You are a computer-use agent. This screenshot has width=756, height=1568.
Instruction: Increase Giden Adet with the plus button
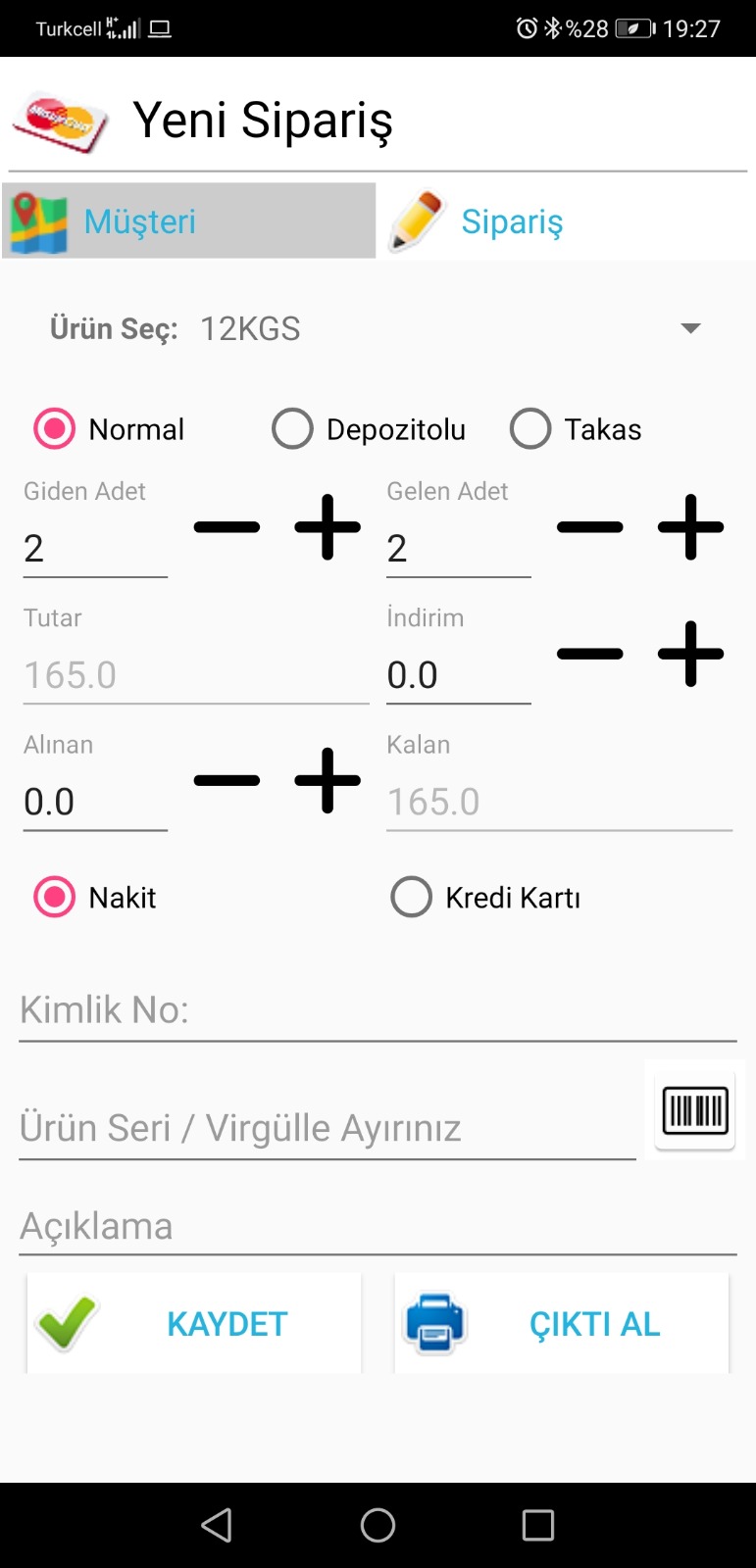point(328,527)
